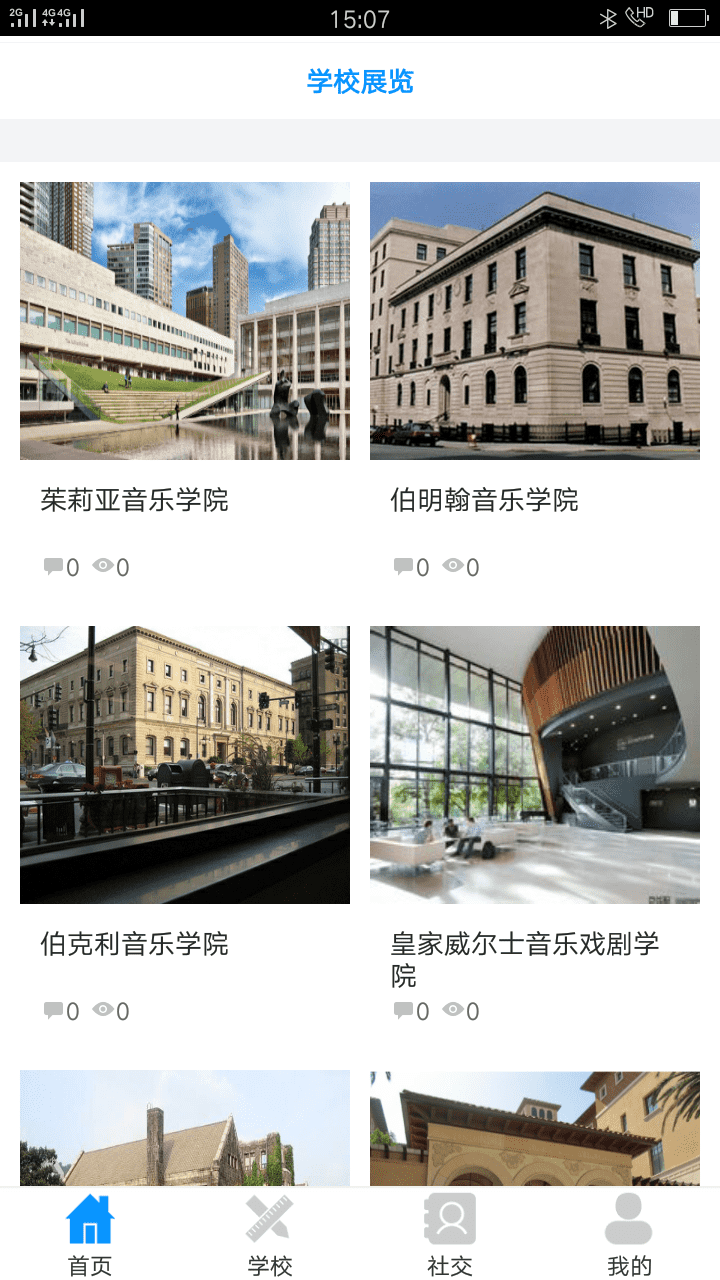Switch to the 首页 tab

click(x=90, y=1235)
